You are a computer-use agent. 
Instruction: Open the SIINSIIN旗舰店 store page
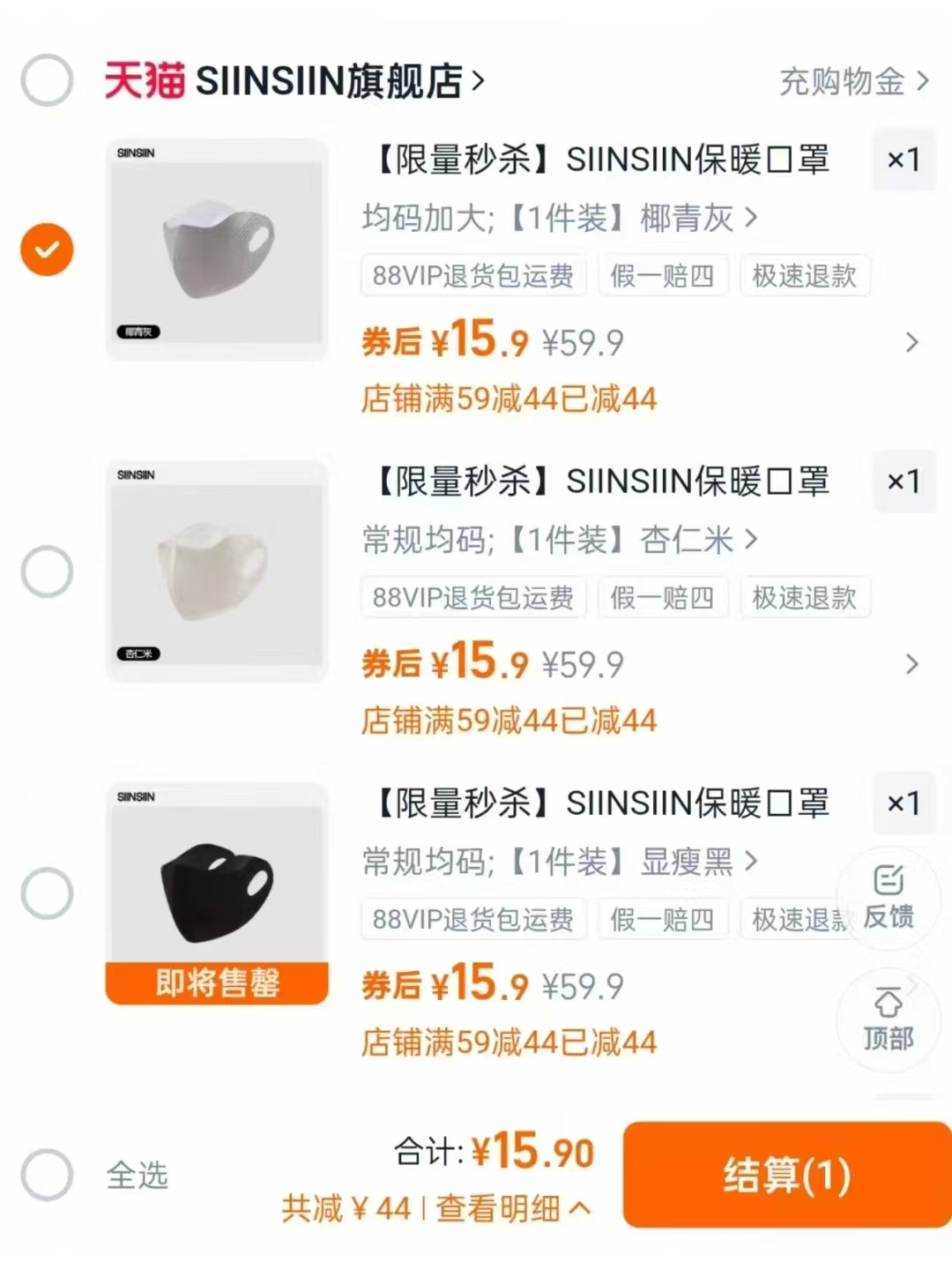pyautogui.click(x=335, y=79)
